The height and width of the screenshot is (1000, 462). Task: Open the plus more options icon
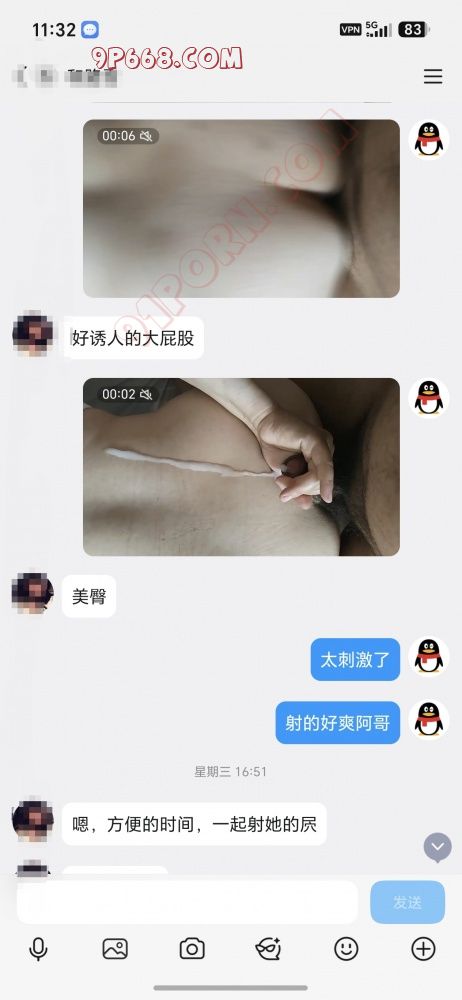point(423,949)
